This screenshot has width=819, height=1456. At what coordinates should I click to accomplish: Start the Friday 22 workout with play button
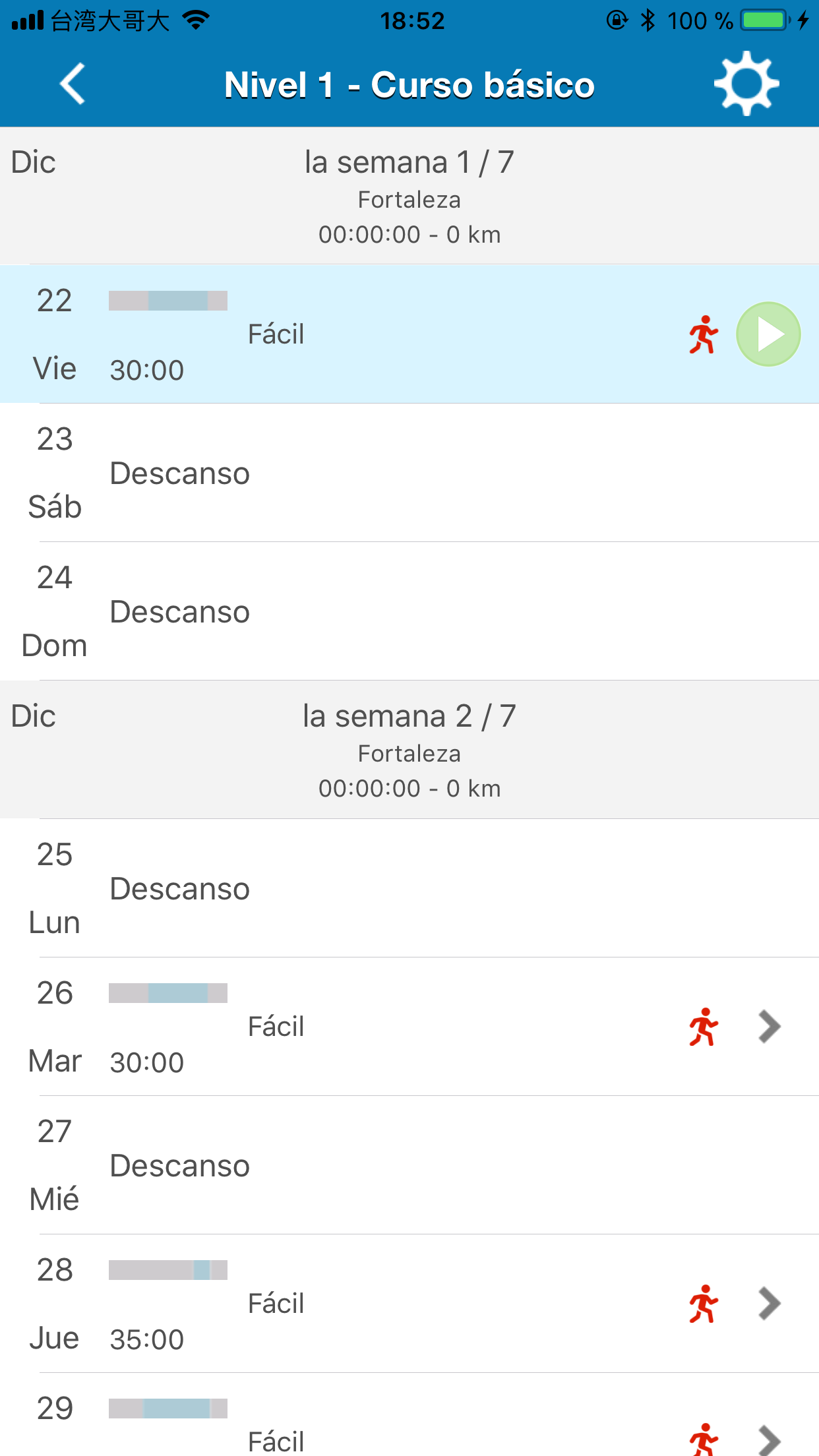768,334
